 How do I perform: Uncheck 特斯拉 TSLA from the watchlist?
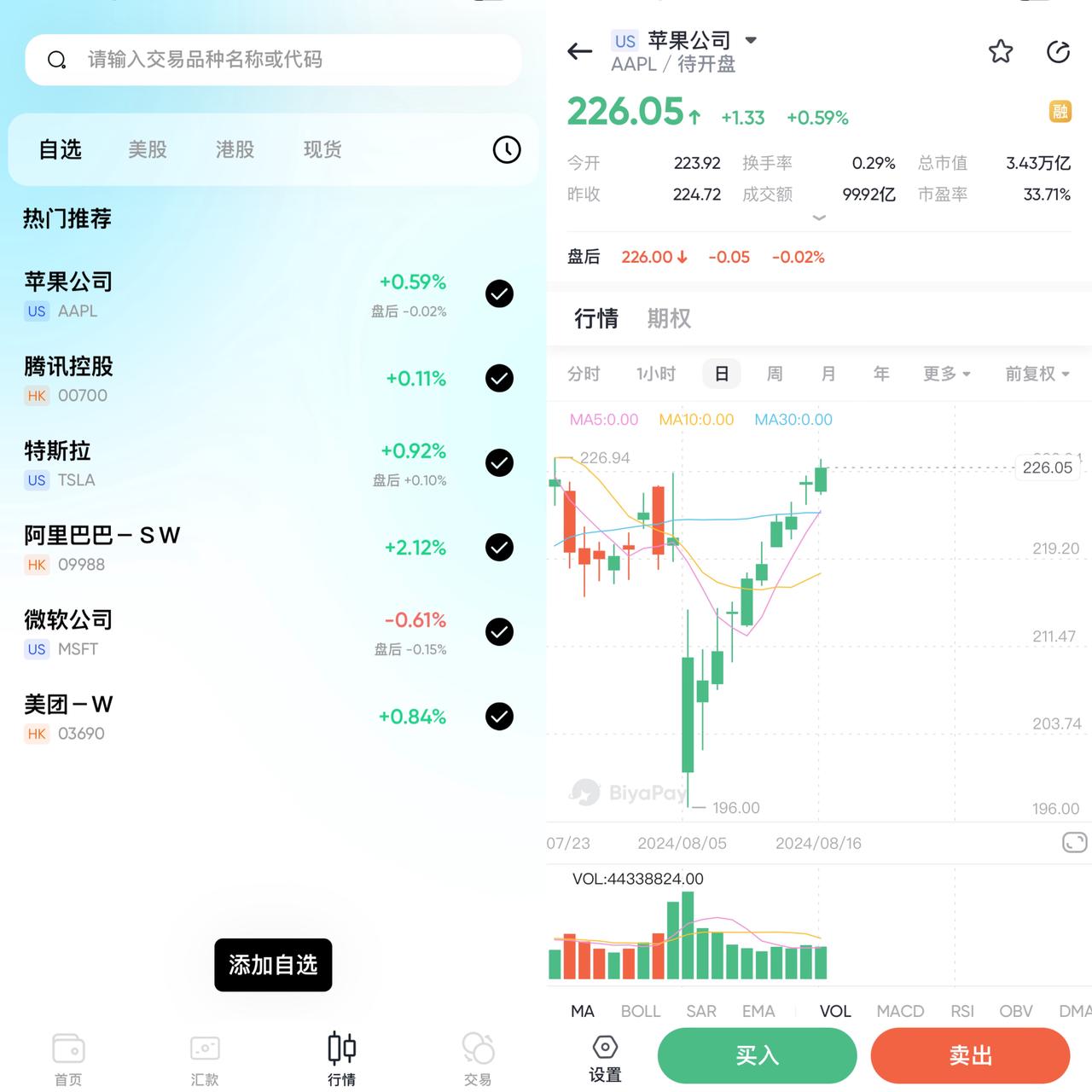499,462
